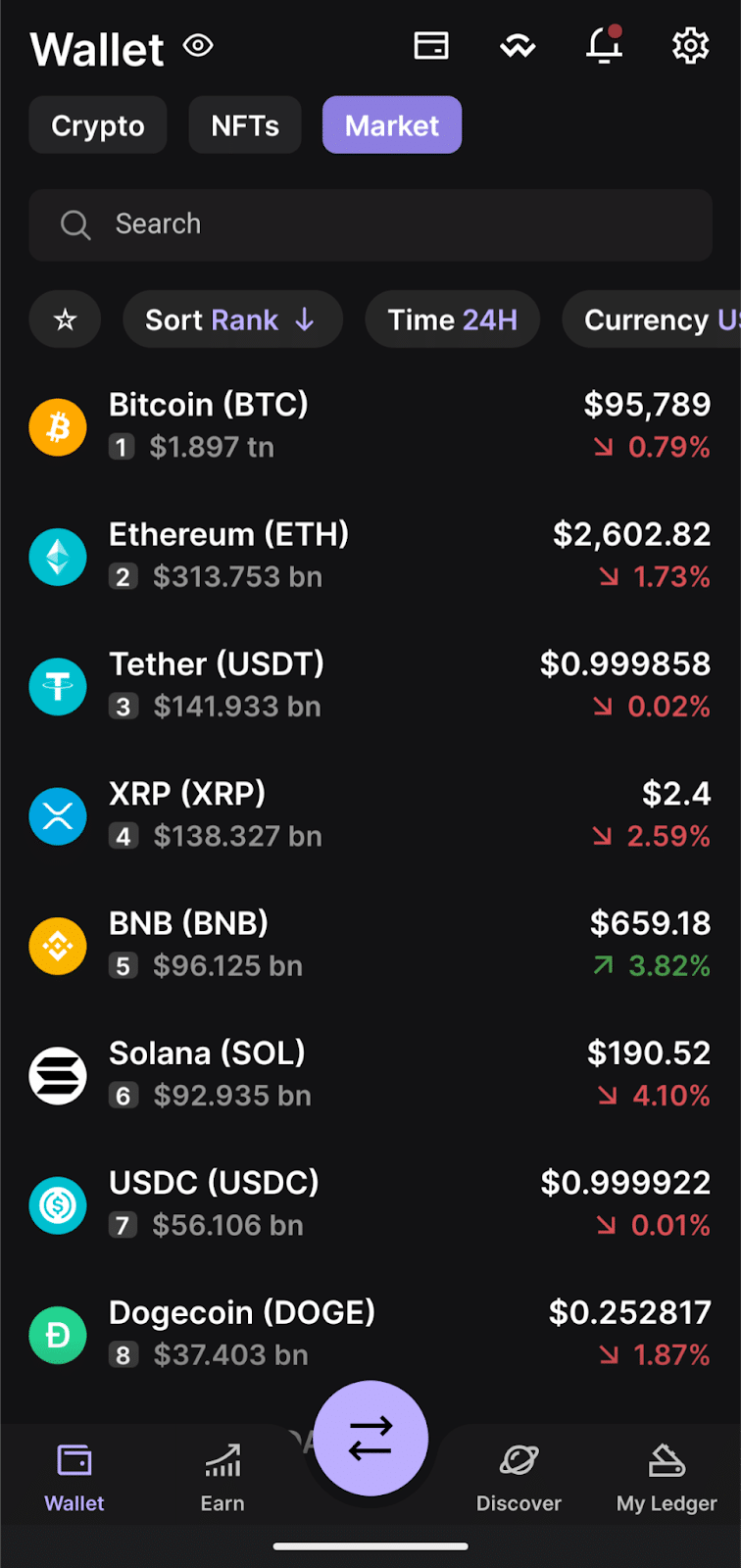Open the card icon in header
This screenshot has width=741, height=1568.
tap(431, 46)
